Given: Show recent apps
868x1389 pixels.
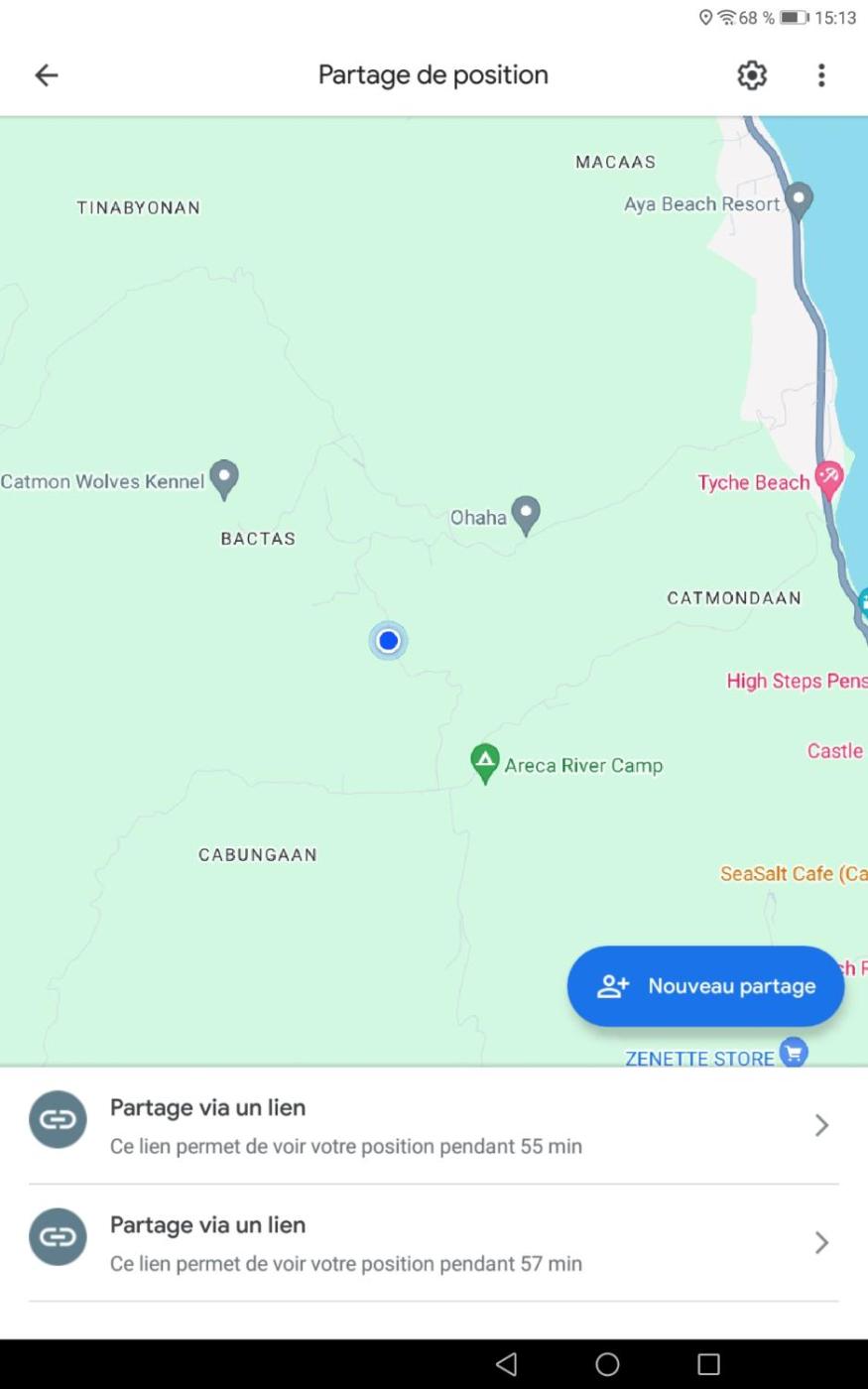Looking at the screenshot, I should point(708,1364).
